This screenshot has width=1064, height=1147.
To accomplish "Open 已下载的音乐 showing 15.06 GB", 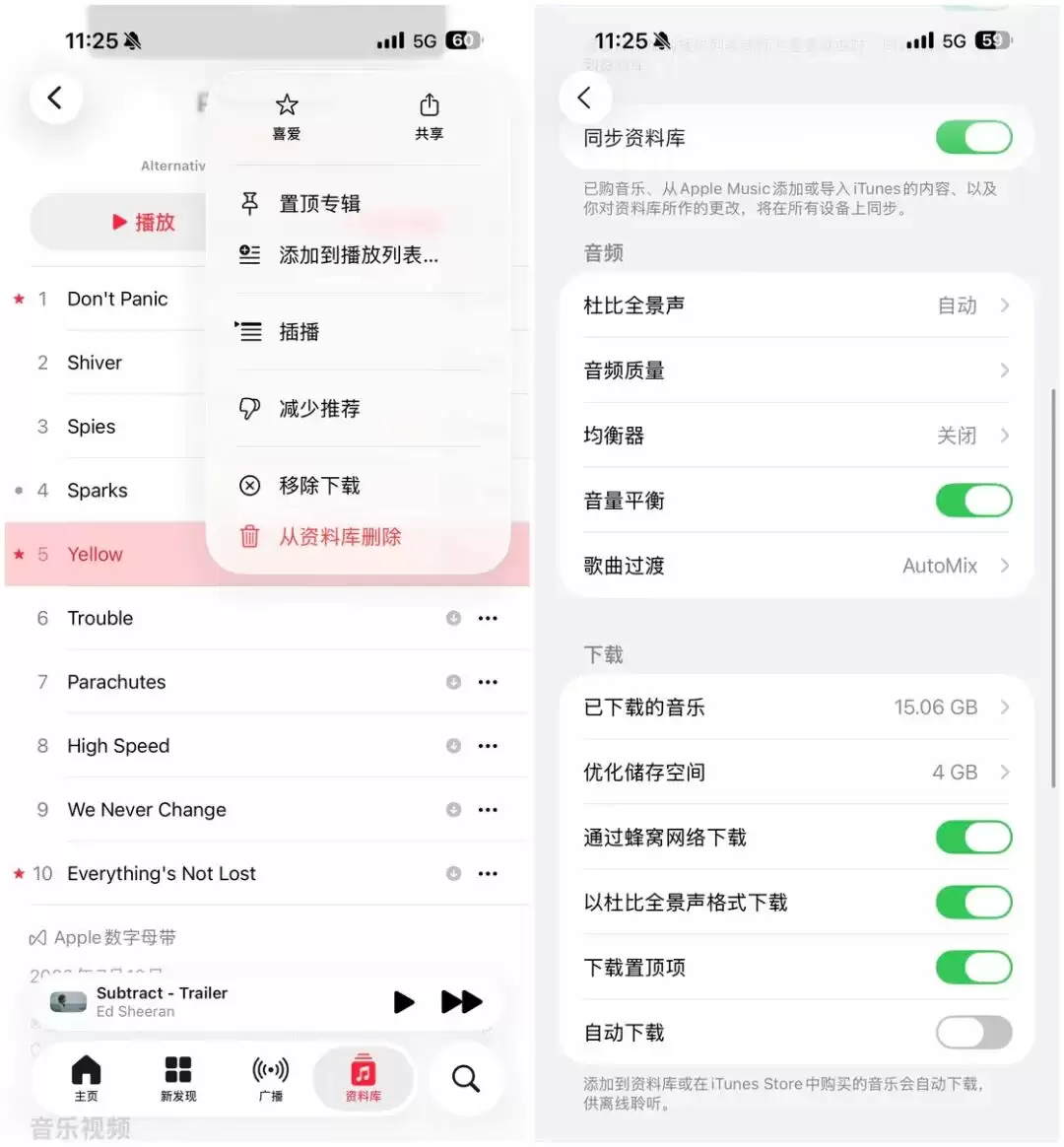I will (x=796, y=708).
